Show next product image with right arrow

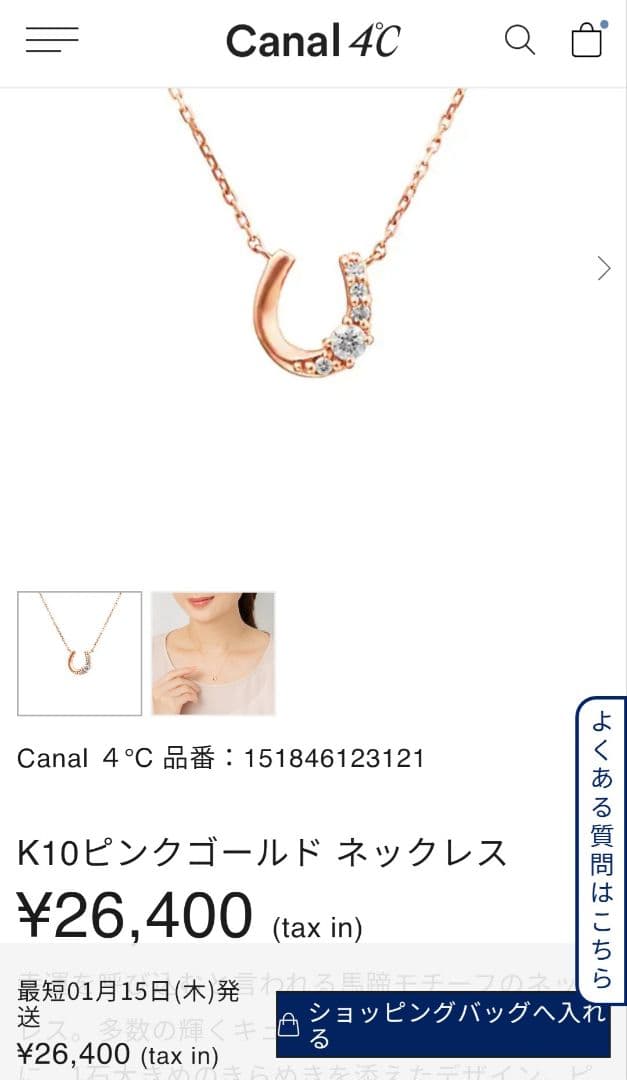pos(604,268)
